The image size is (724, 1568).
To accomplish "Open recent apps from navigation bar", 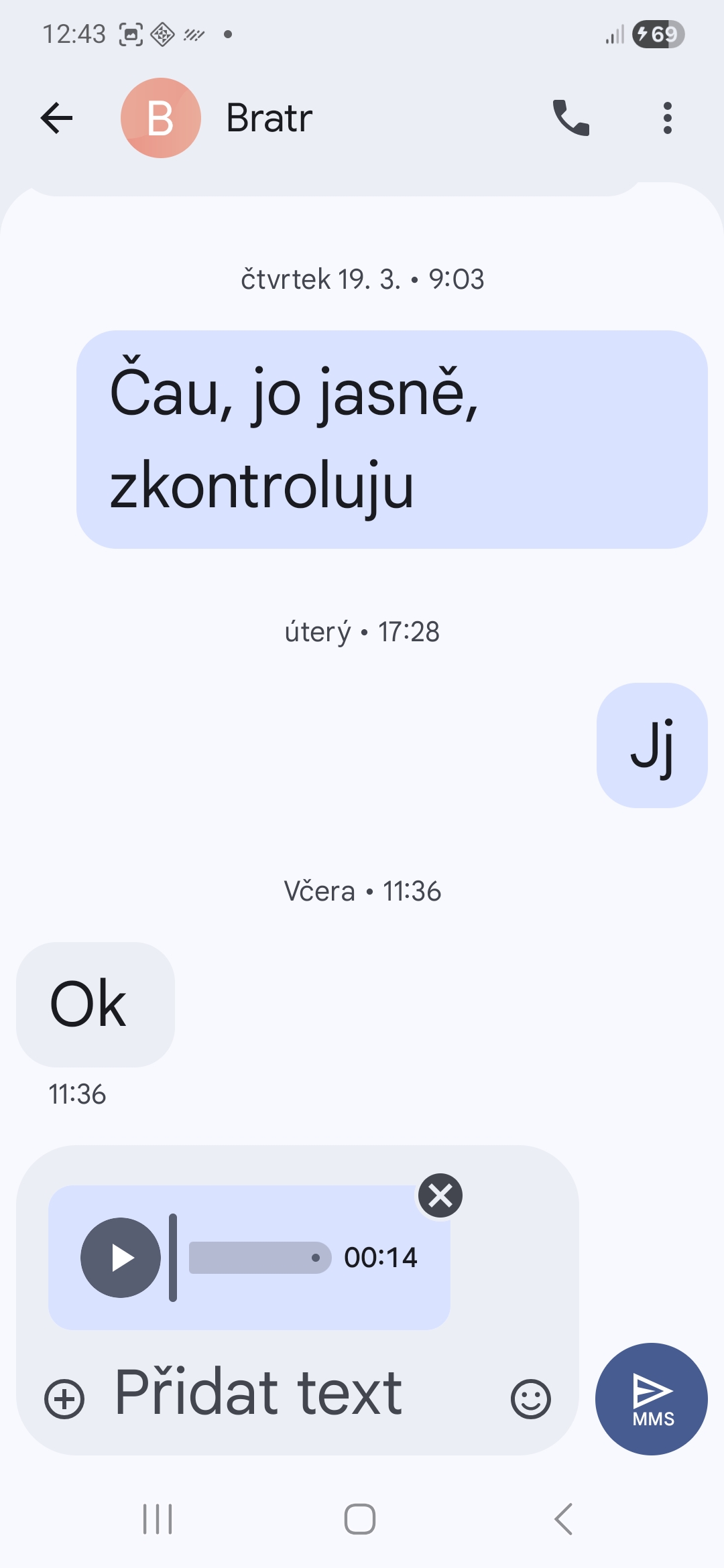I will [158, 1519].
